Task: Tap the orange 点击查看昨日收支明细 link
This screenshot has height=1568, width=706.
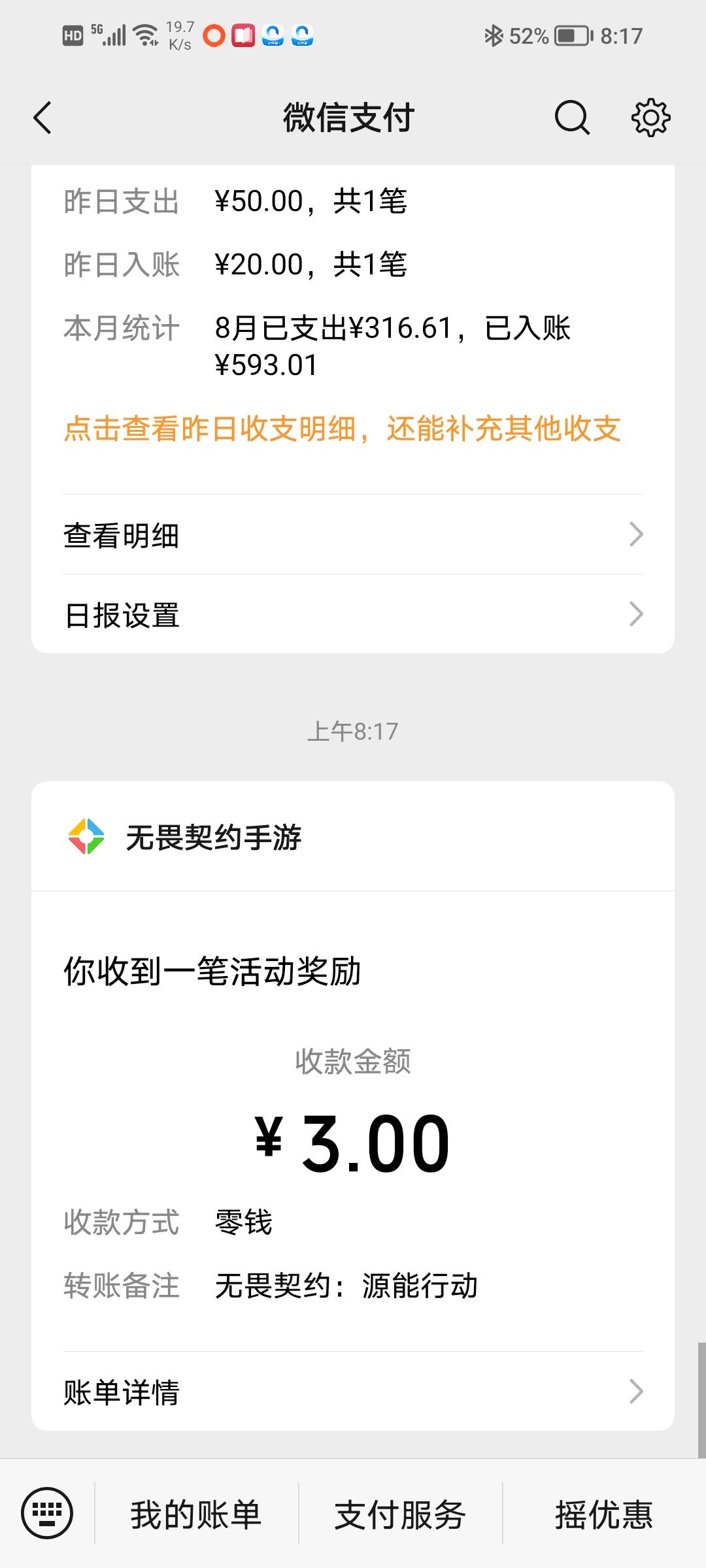Action: [x=342, y=429]
